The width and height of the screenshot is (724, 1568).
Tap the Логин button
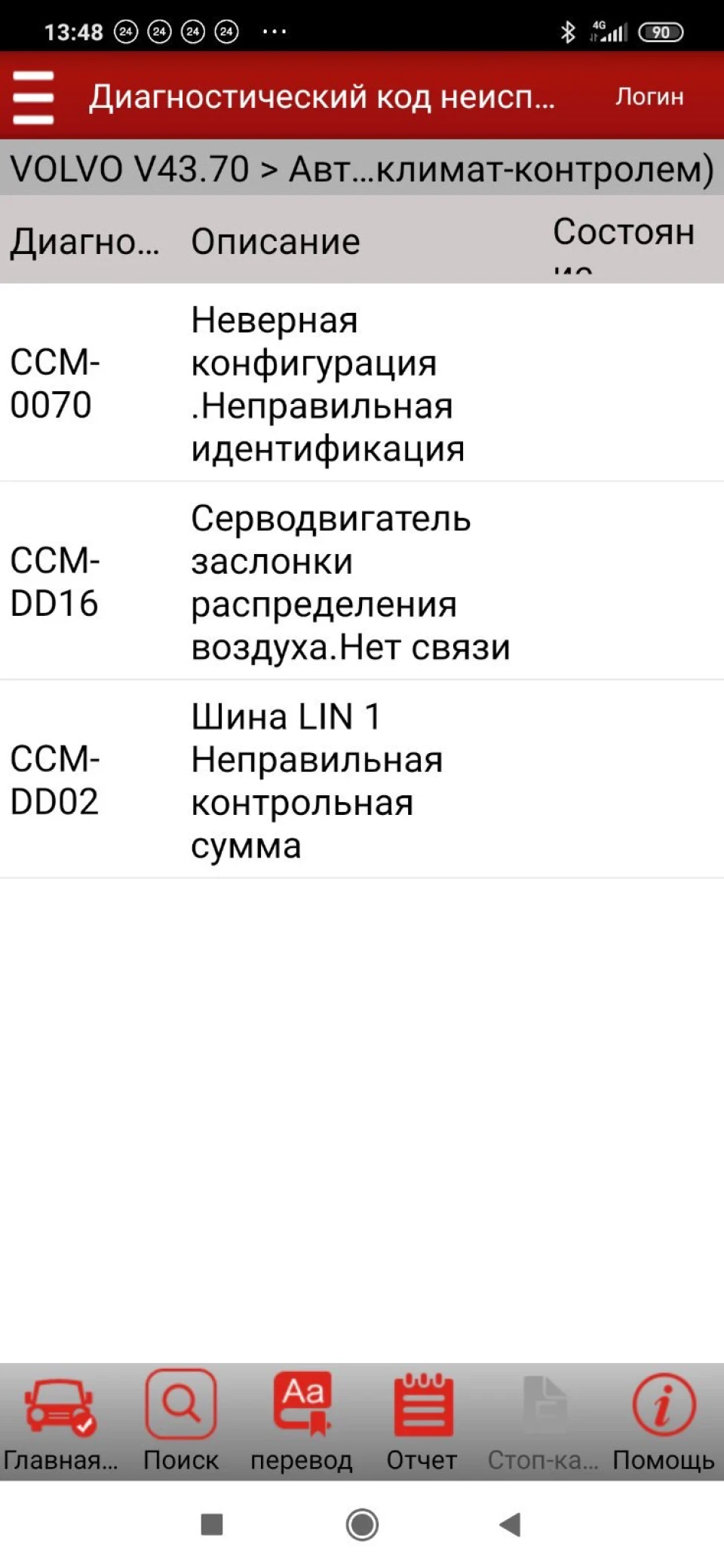click(x=649, y=96)
